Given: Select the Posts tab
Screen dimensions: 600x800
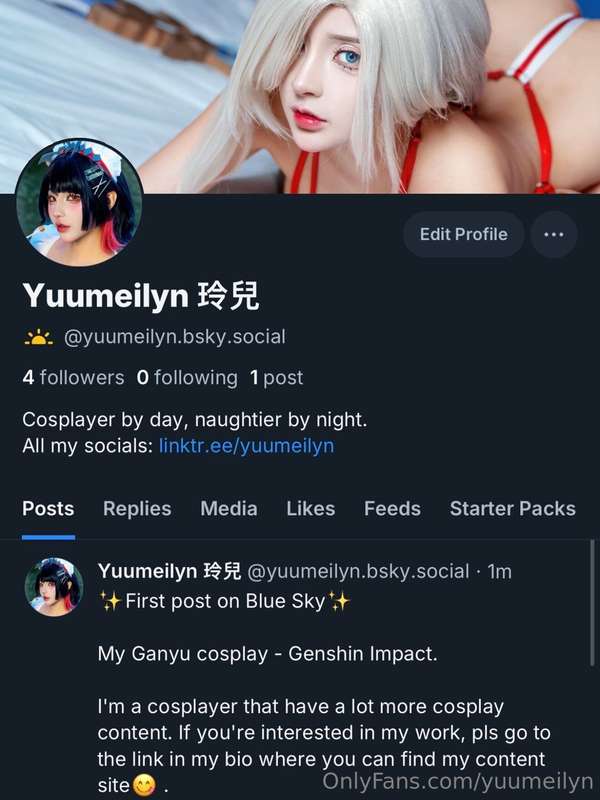Looking at the screenshot, I should pyautogui.click(x=48, y=509).
